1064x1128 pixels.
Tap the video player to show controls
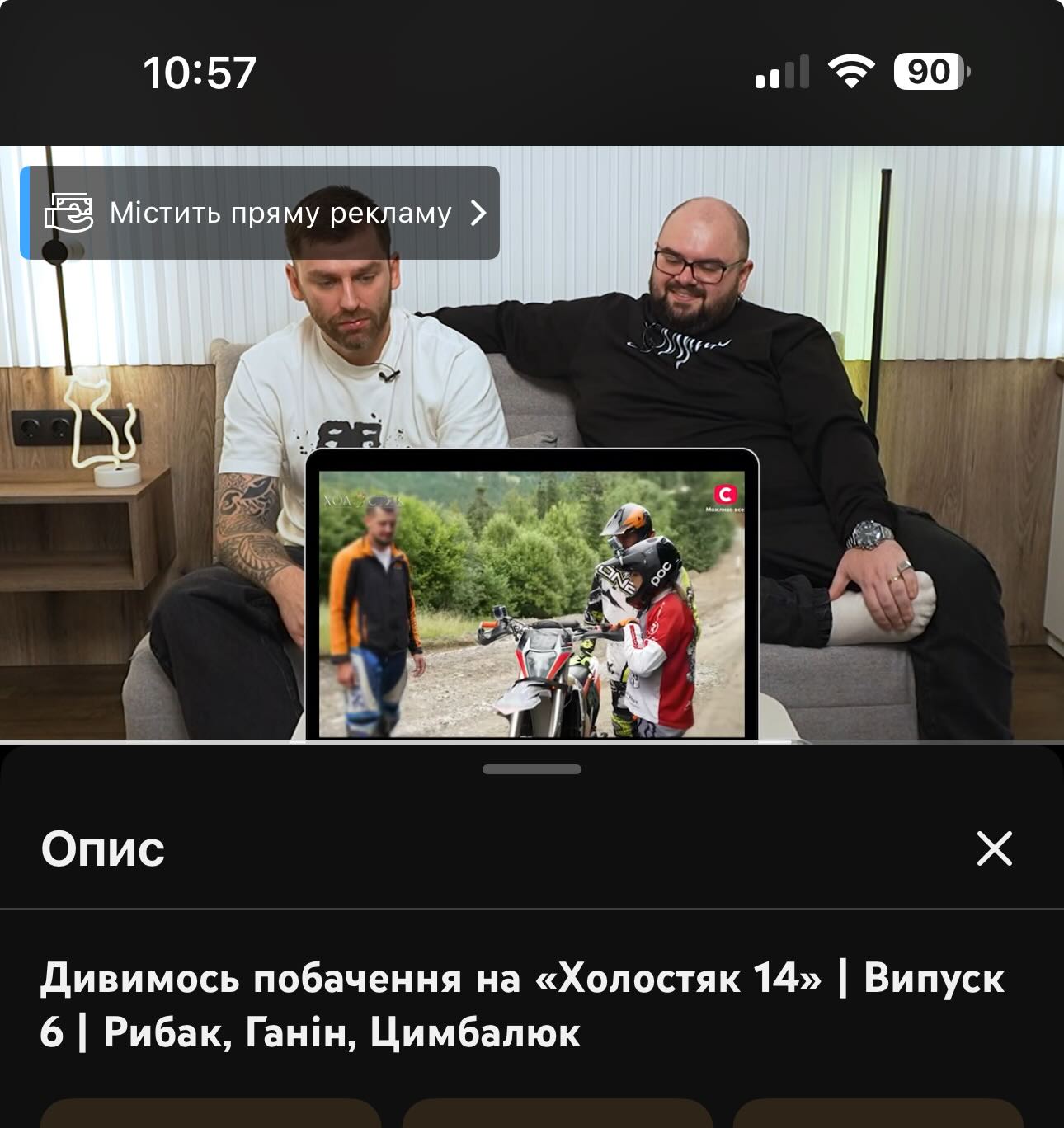pyautogui.click(x=532, y=495)
